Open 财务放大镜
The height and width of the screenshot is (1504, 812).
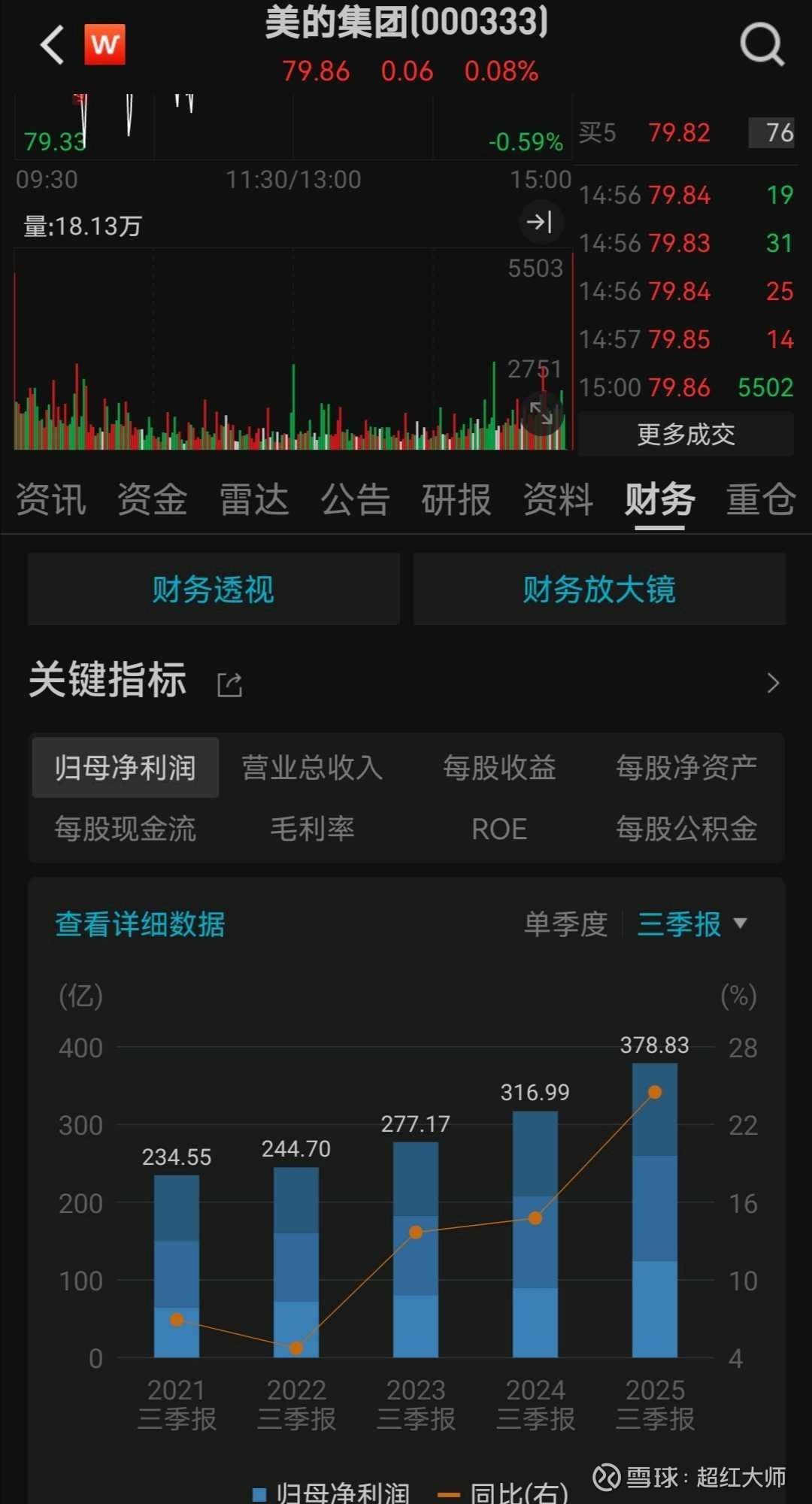pyautogui.click(x=599, y=589)
